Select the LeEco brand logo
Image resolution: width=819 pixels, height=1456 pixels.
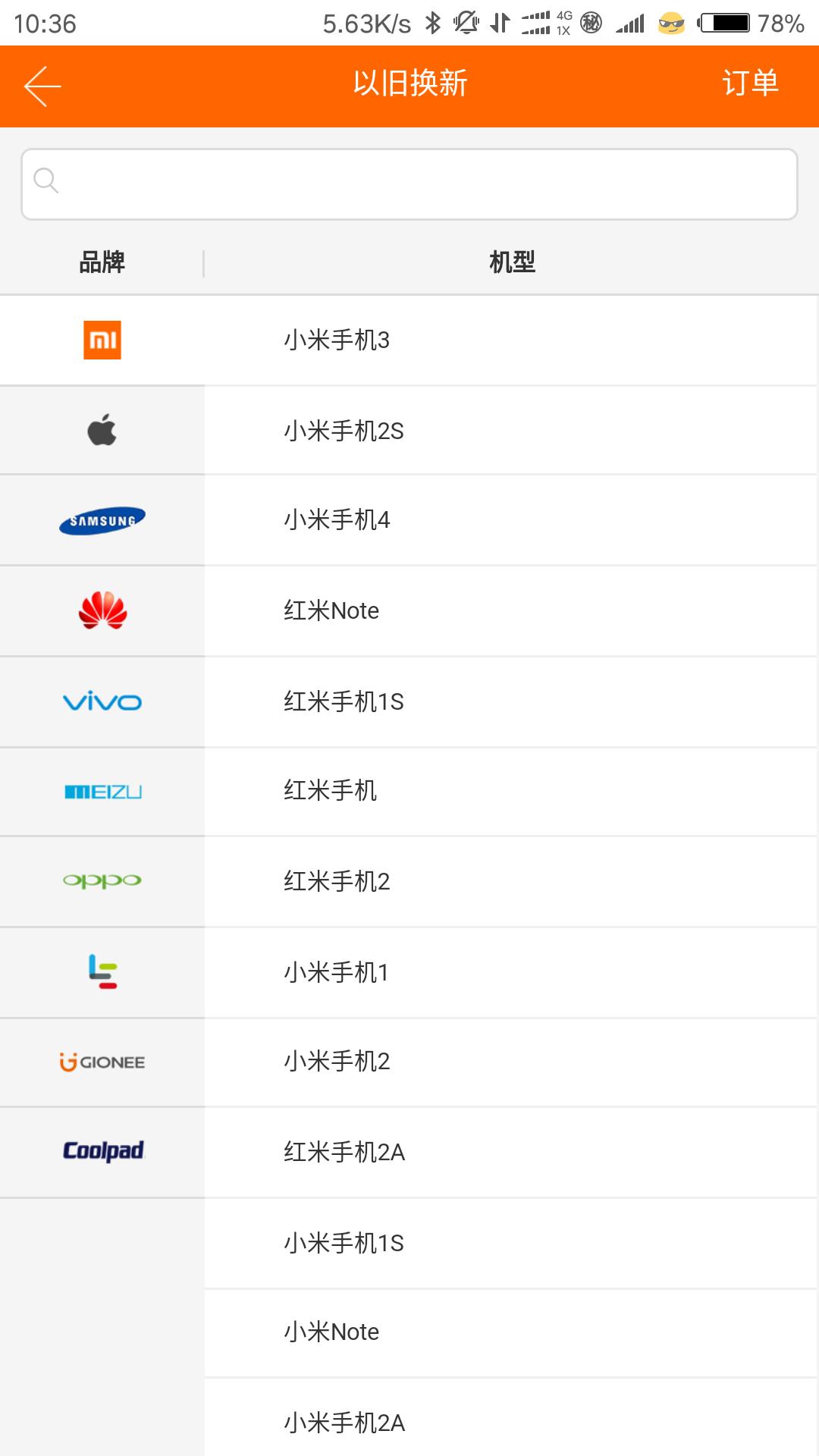[x=102, y=971]
